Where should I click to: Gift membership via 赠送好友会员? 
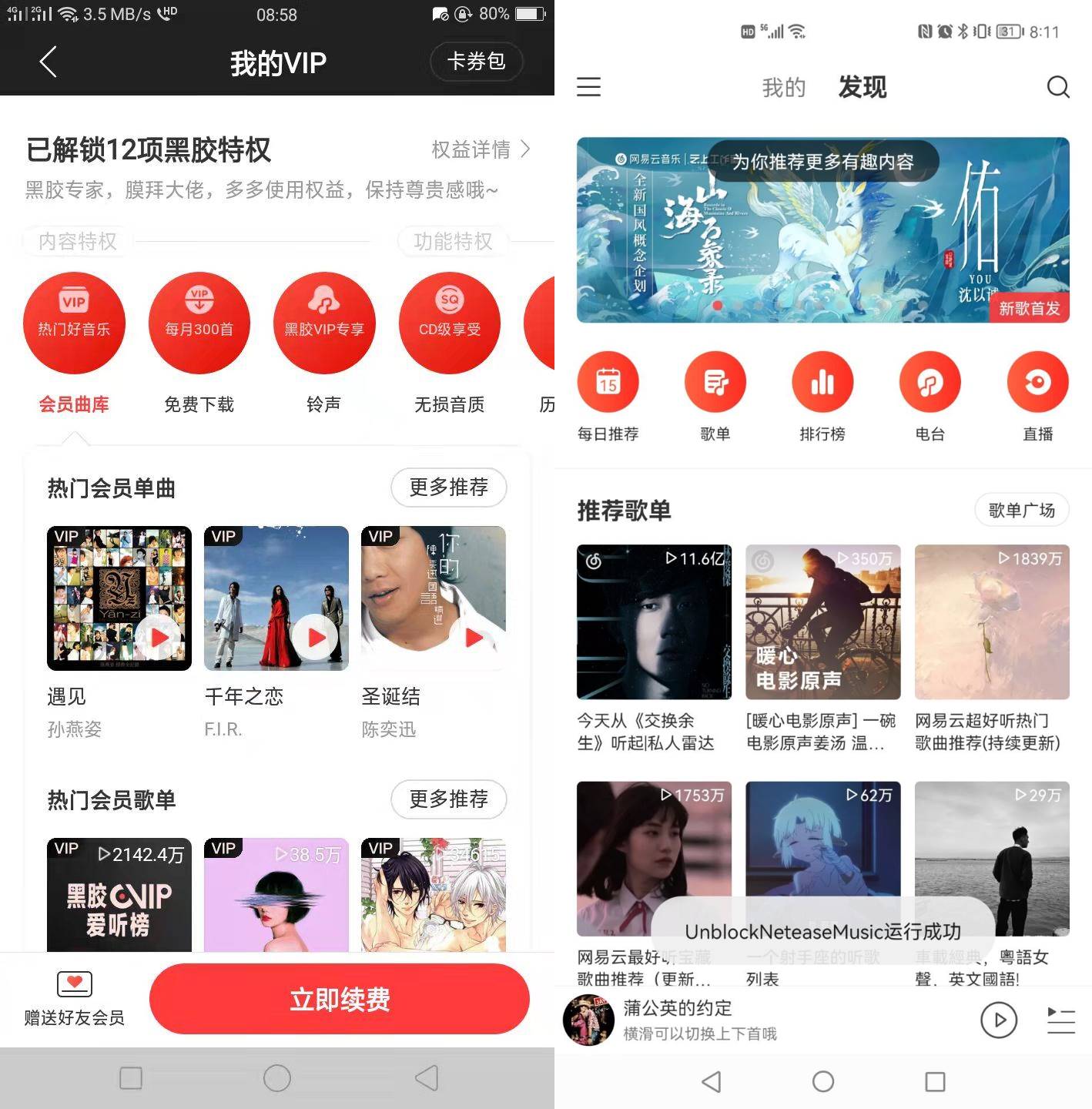pyautogui.click(x=74, y=998)
